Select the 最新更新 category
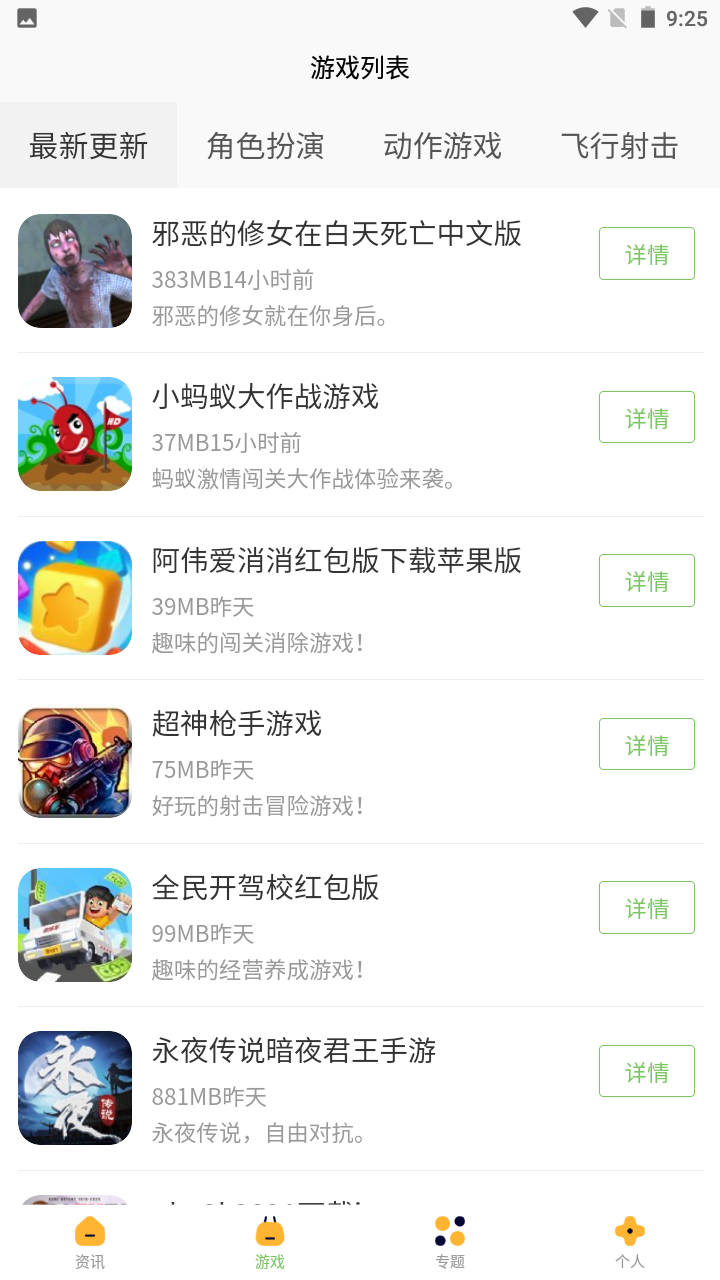This screenshot has height=1280, width=720. (x=88, y=145)
